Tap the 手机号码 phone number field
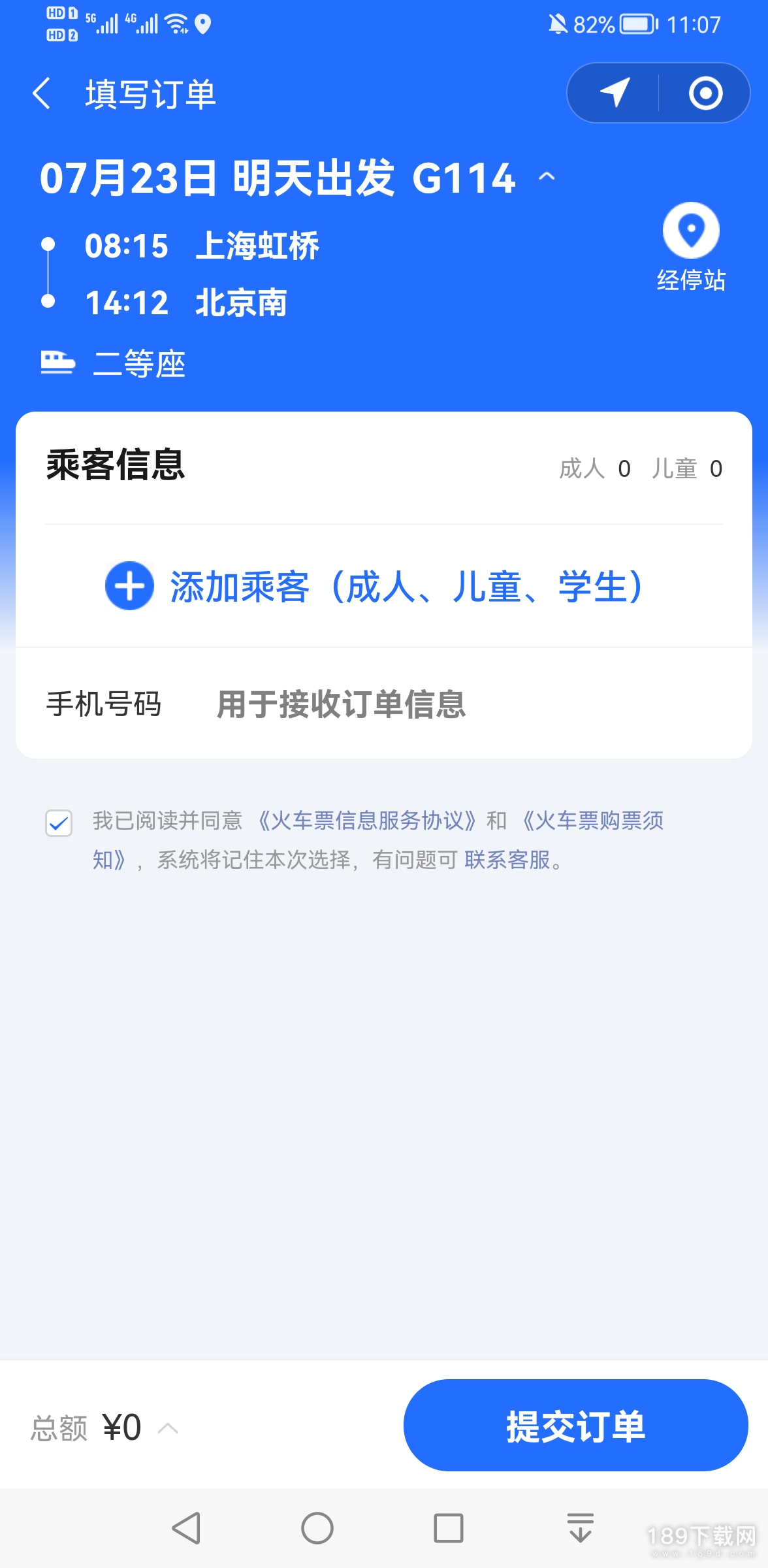Viewport: 768px width, 1568px height. click(x=384, y=704)
